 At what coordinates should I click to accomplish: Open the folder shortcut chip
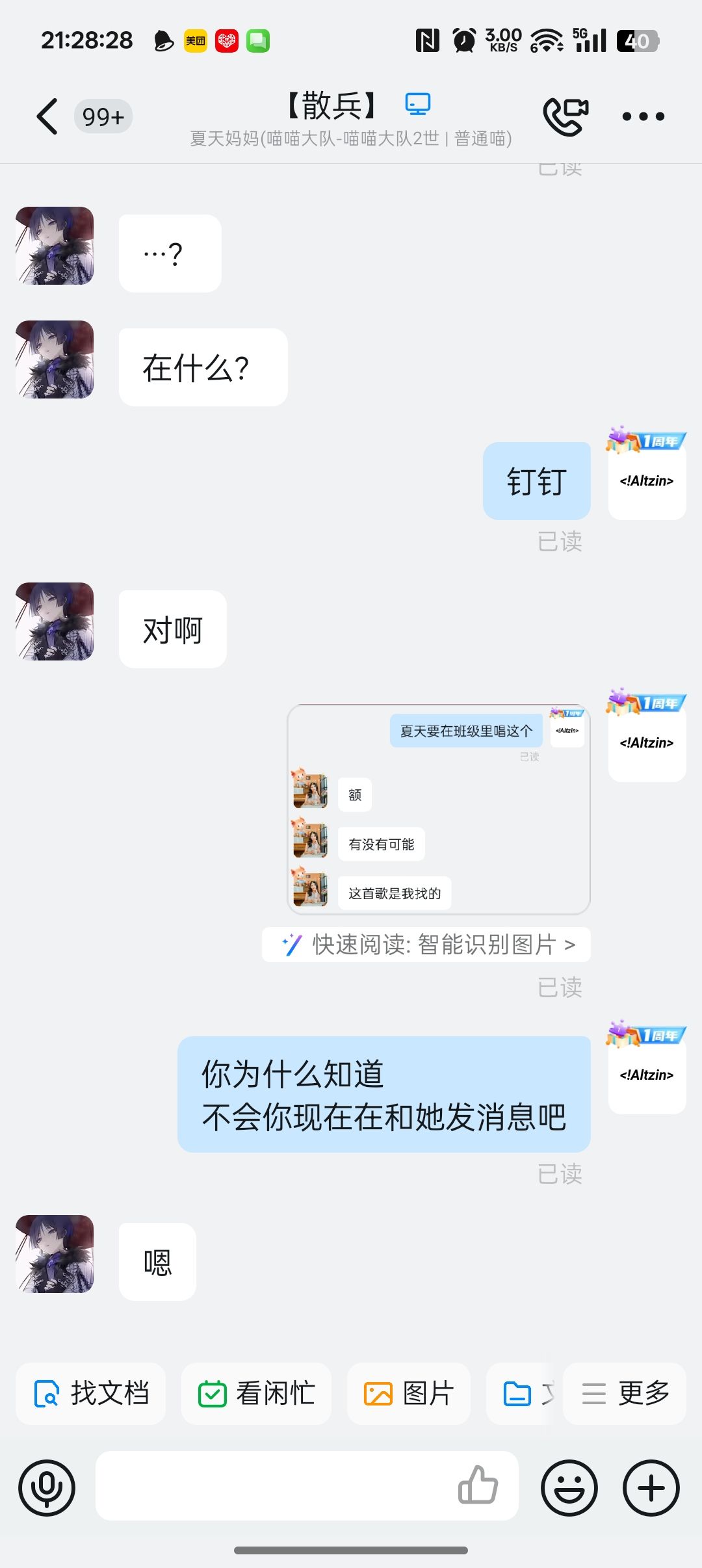click(520, 1394)
